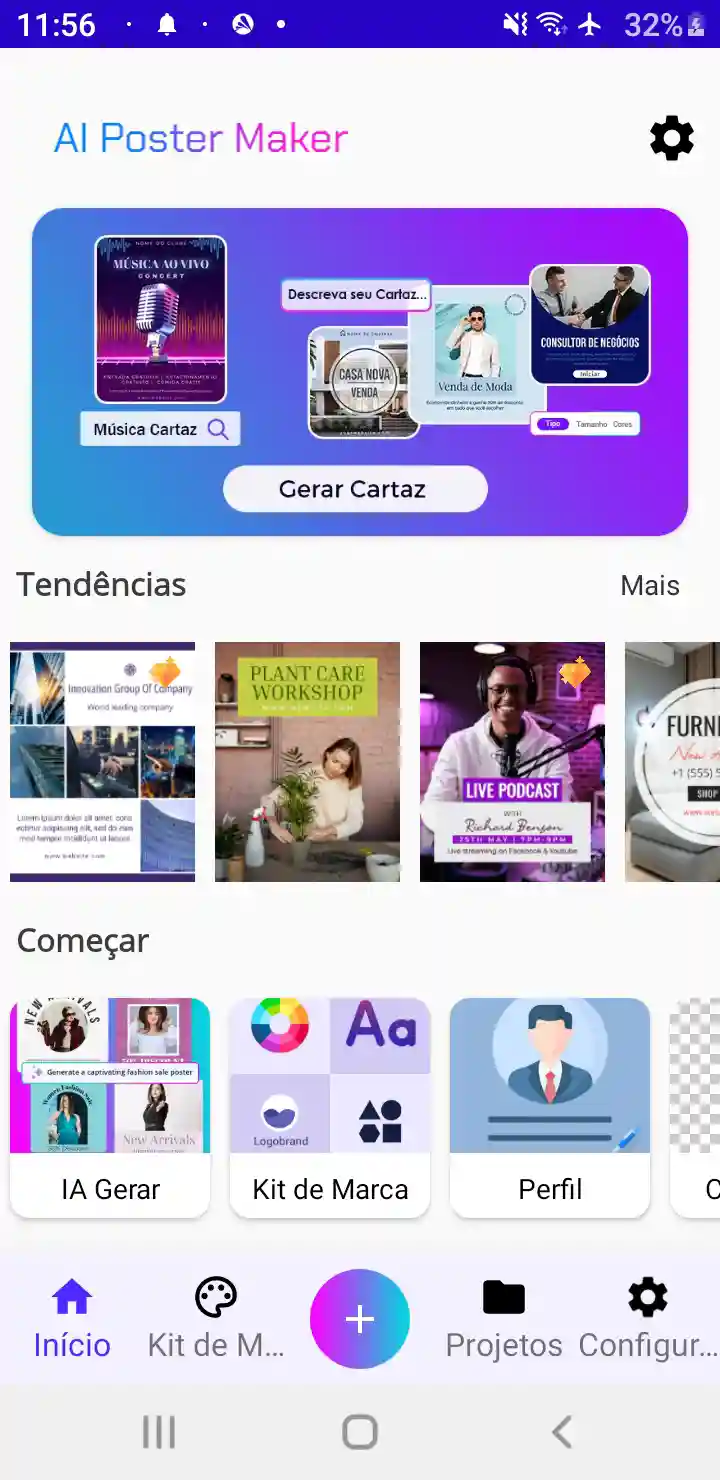720x1480 pixels.
Task: Open the Perfil card
Action: (x=550, y=1107)
